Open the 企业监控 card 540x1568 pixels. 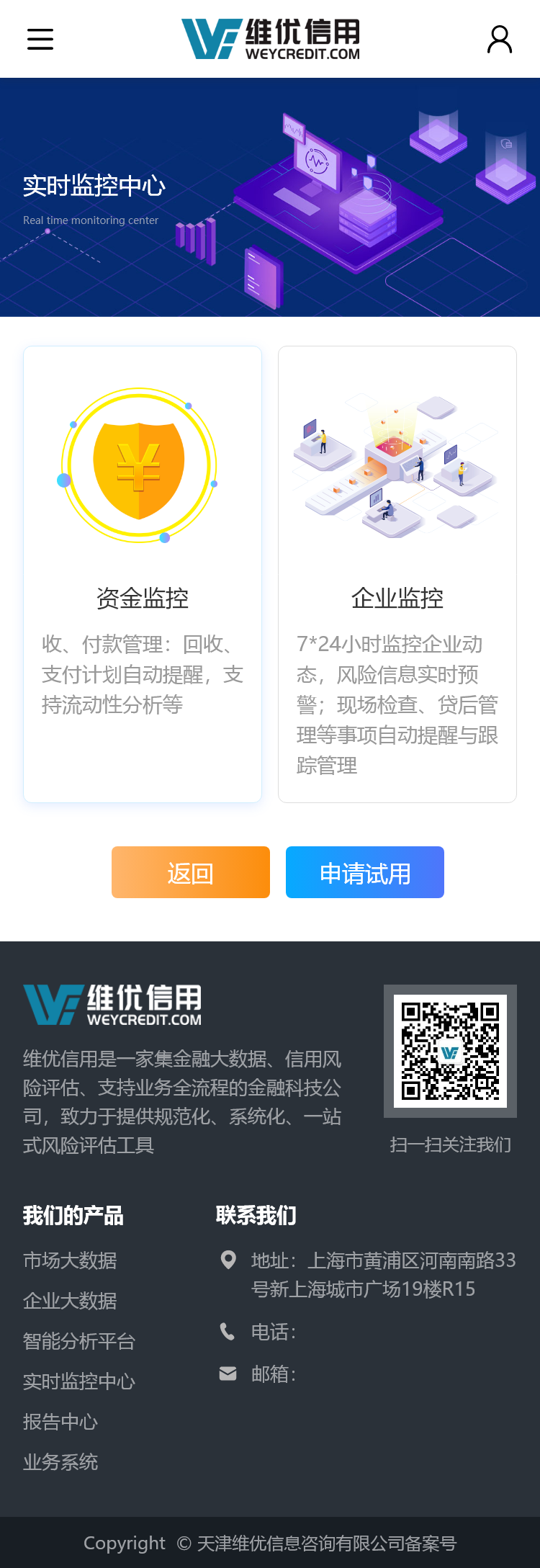coord(397,573)
